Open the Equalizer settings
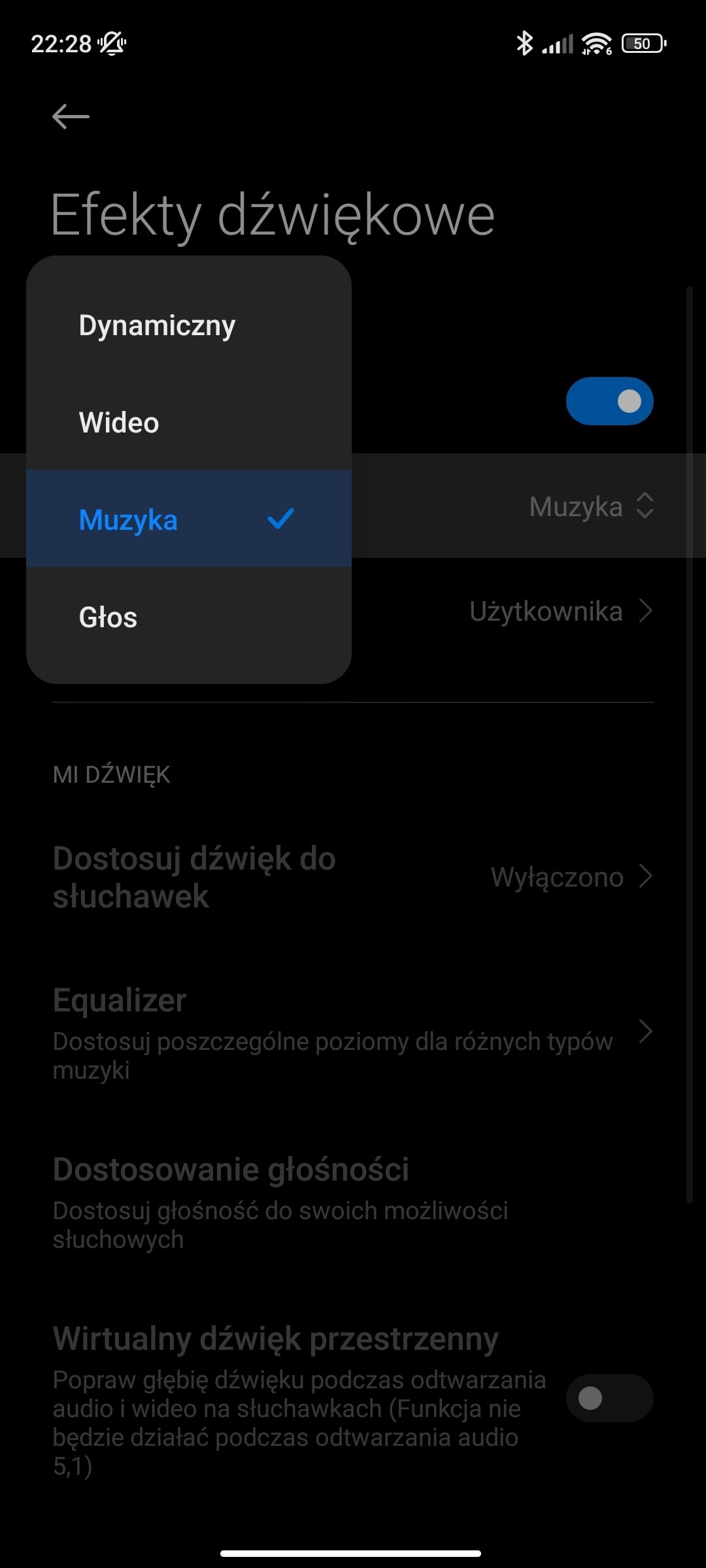 pos(353,1032)
